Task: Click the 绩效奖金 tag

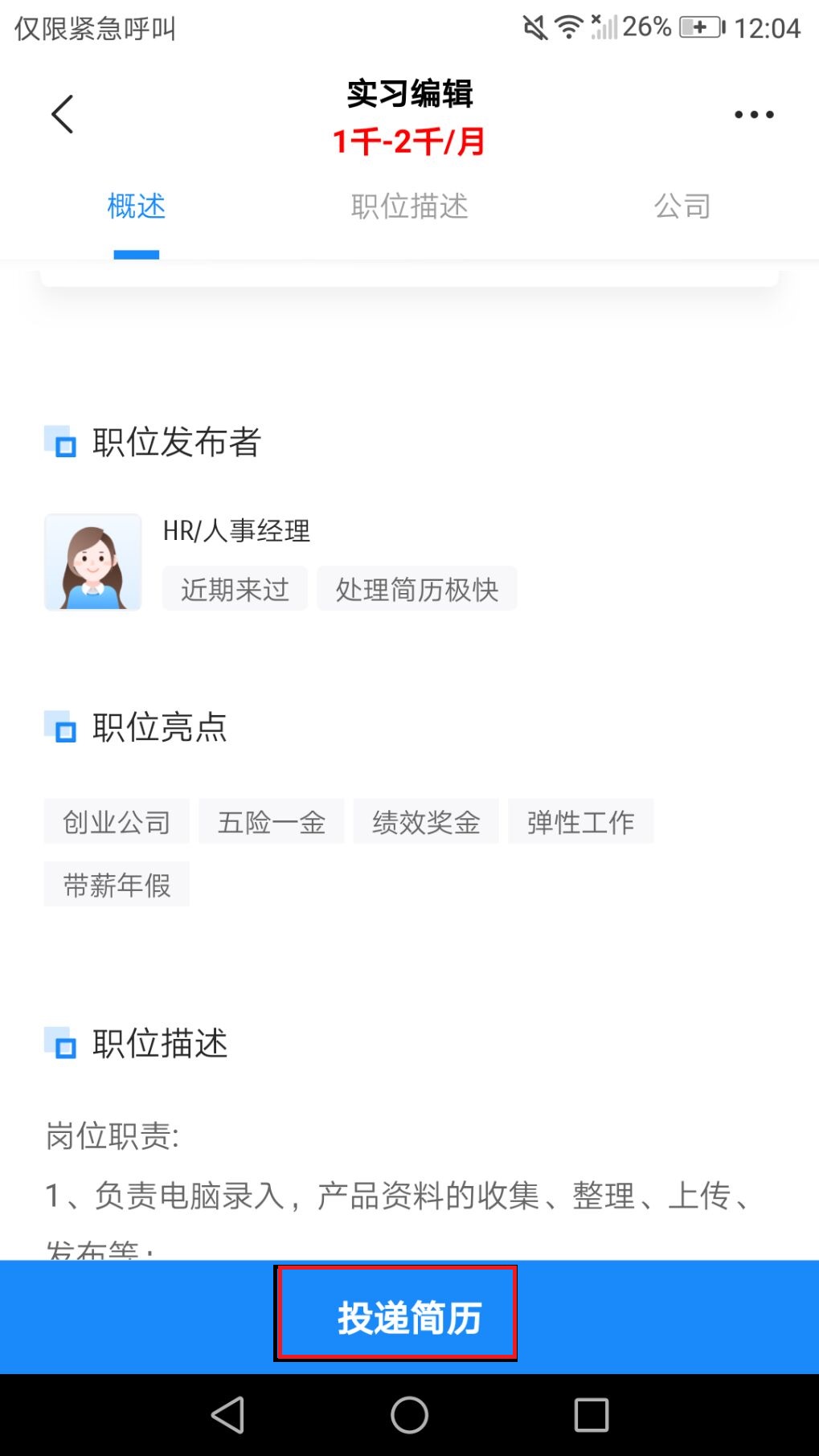Action: [x=426, y=821]
